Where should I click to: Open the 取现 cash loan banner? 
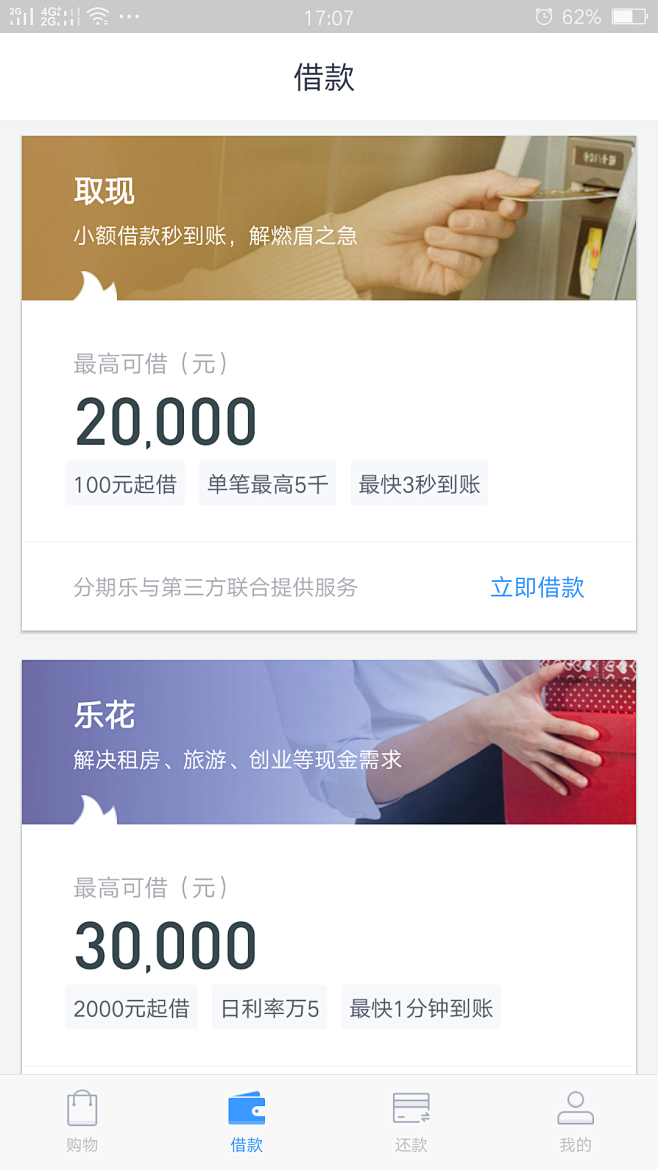(328, 218)
